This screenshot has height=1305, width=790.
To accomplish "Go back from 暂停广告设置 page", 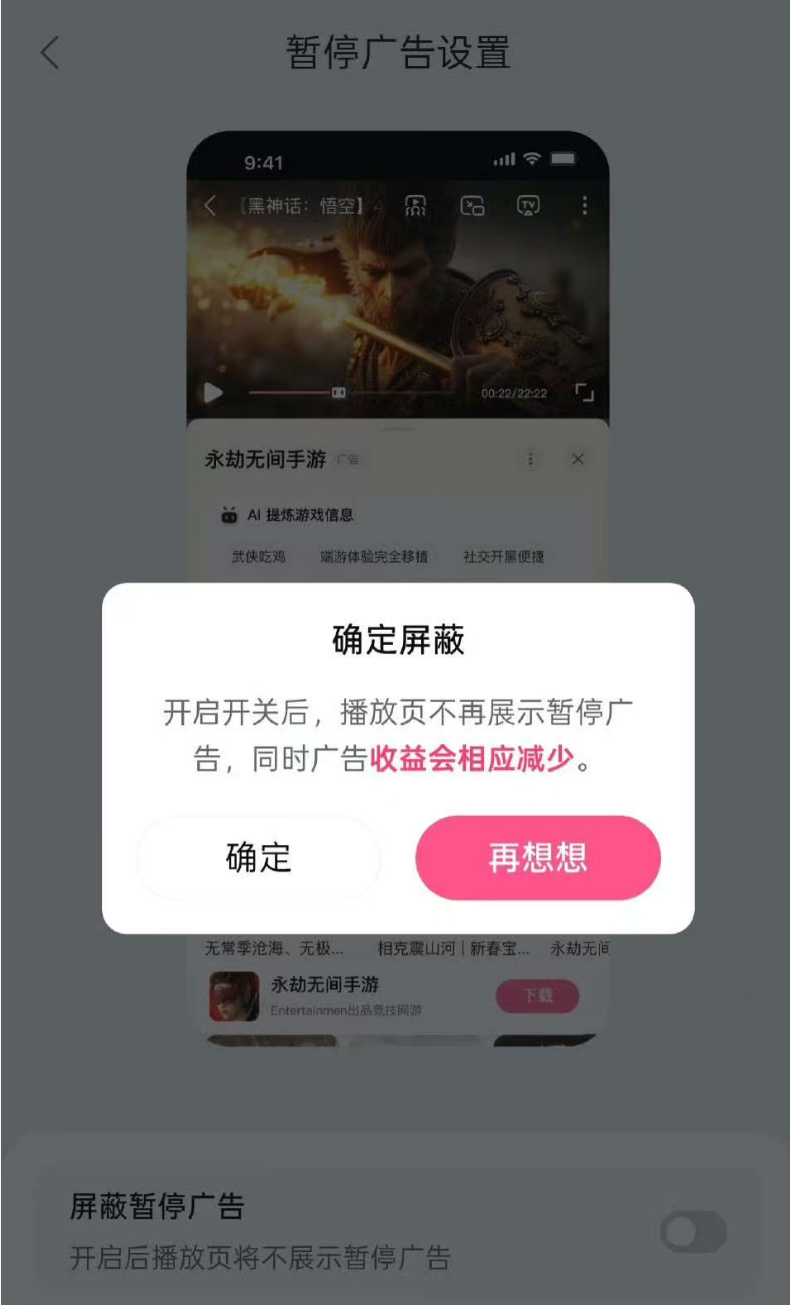I will (50, 53).
